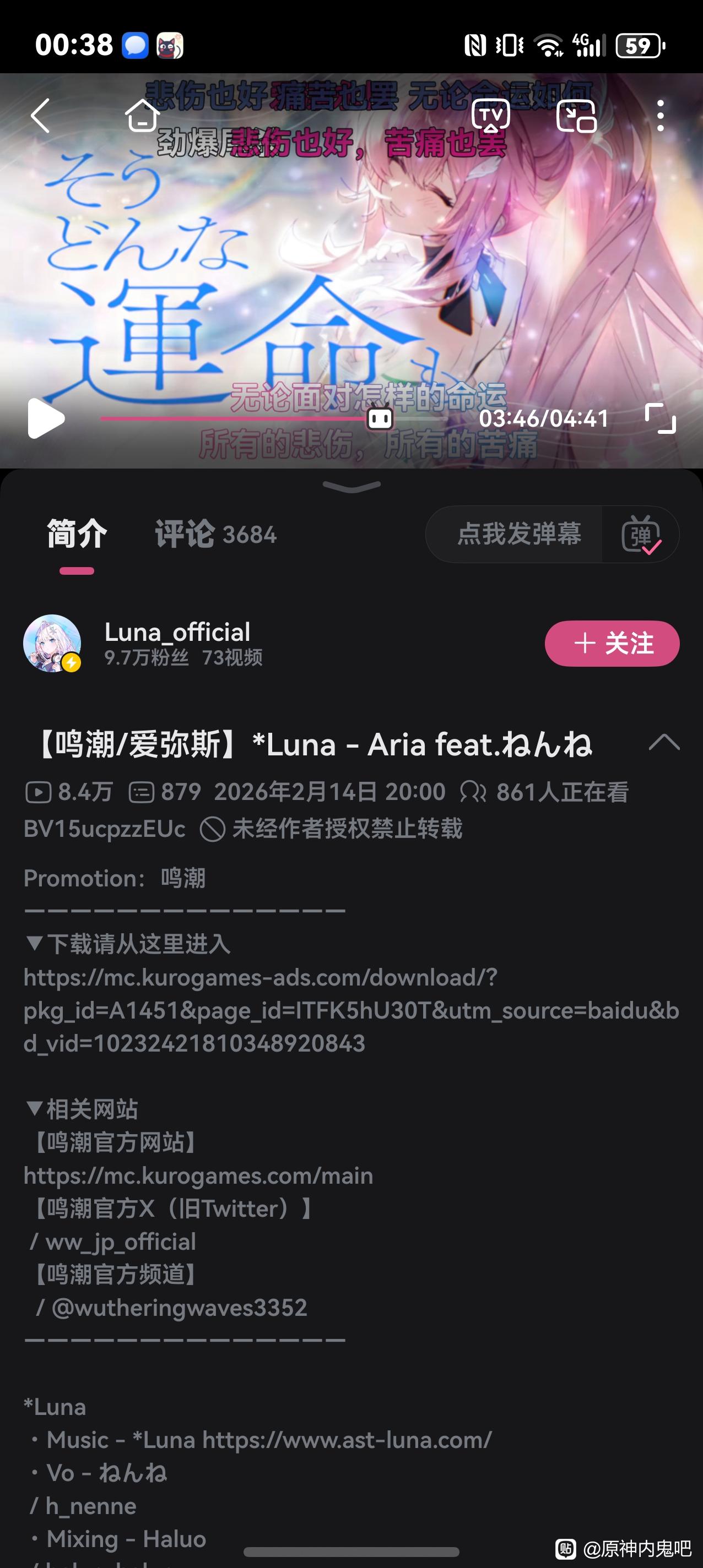Screen dimensions: 703x1568
Task: Return to the home page via the house icon
Action: [x=142, y=116]
